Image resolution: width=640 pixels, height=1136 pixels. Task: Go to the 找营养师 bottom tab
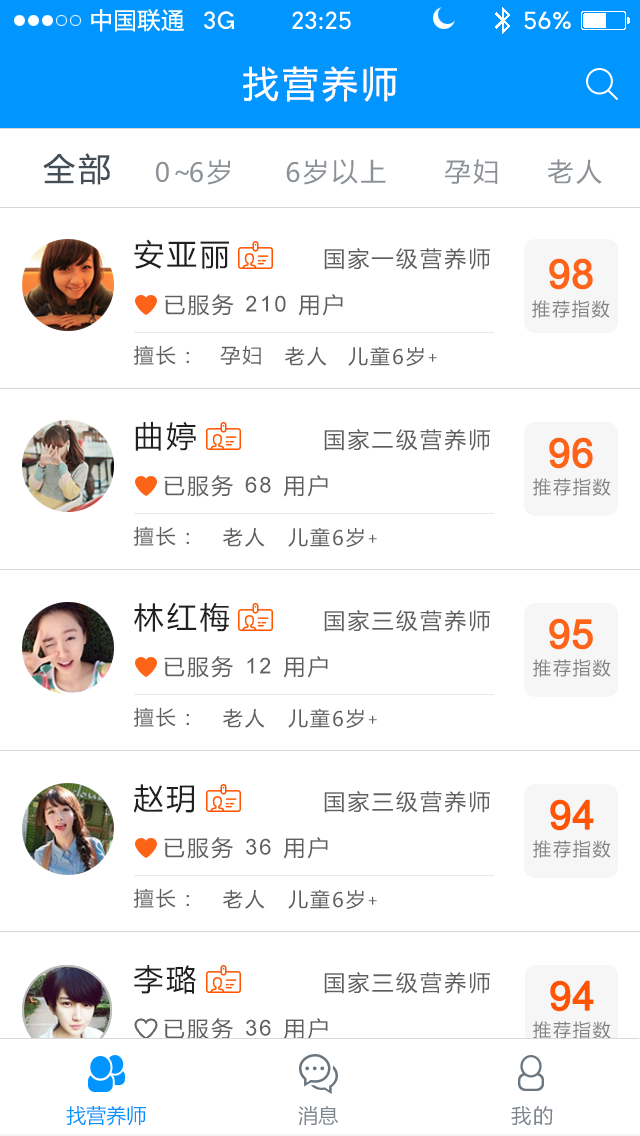click(106, 1089)
